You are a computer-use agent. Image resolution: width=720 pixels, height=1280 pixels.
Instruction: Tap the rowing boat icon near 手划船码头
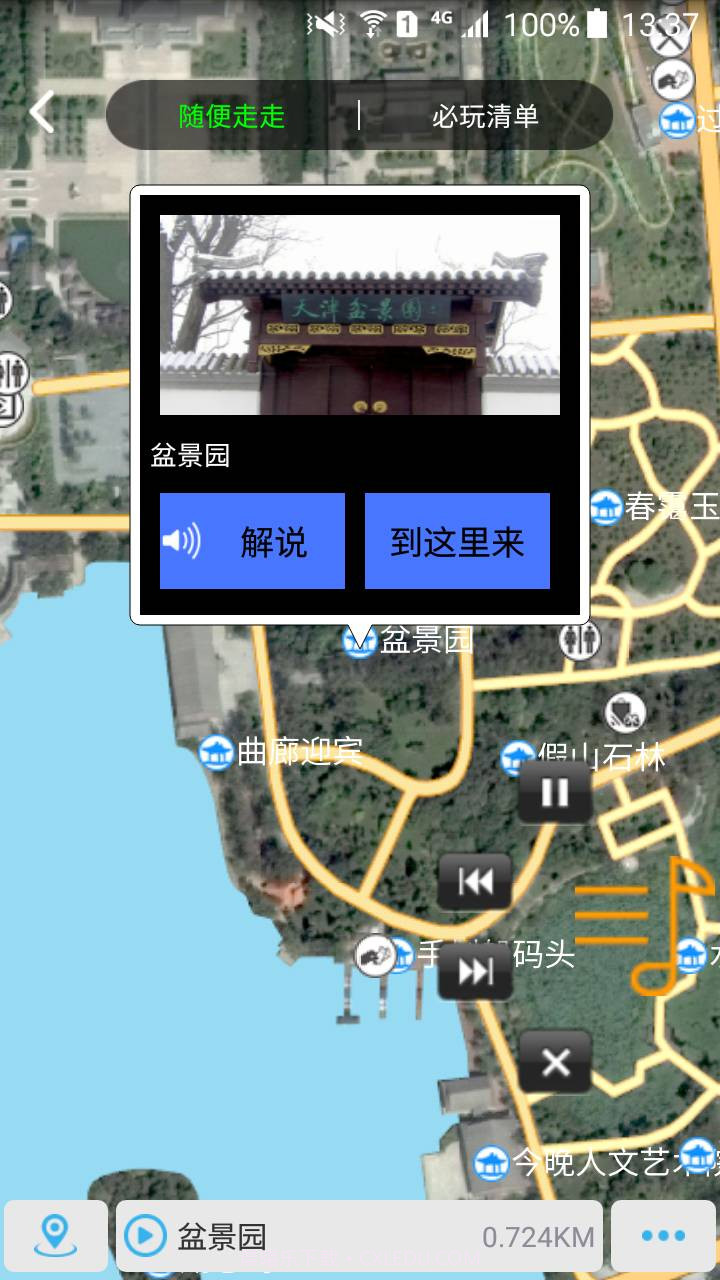click(x=375, y=955)
